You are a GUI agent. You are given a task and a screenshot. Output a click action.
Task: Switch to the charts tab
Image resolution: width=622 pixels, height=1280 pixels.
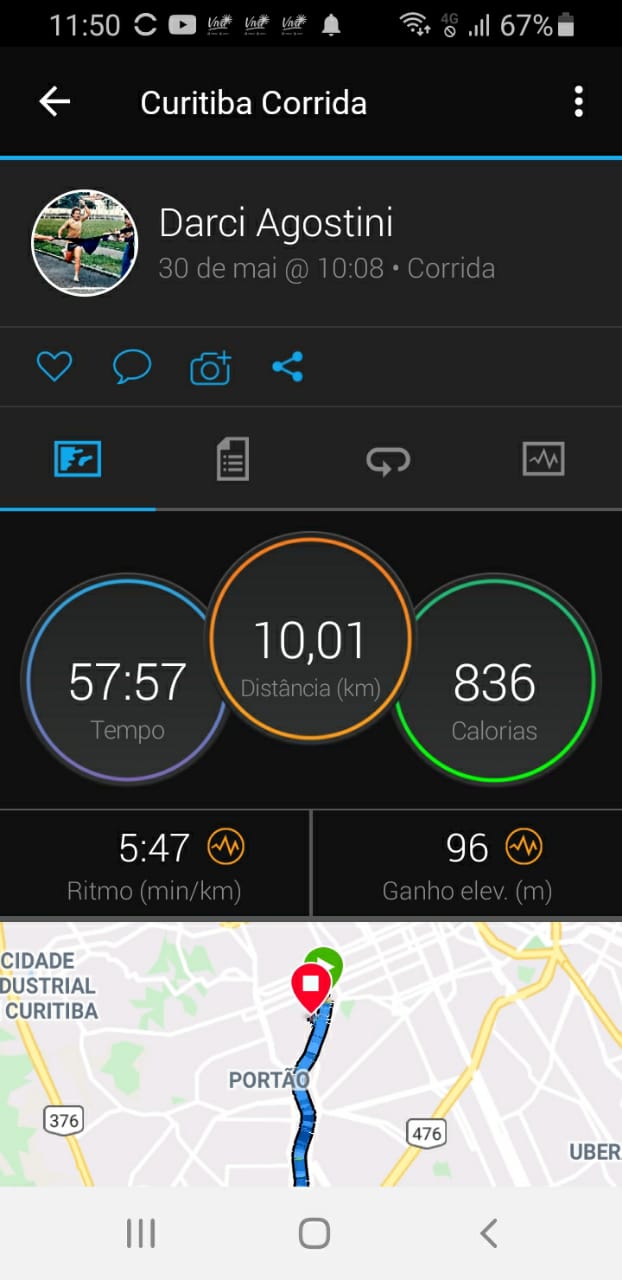[544, 459]
